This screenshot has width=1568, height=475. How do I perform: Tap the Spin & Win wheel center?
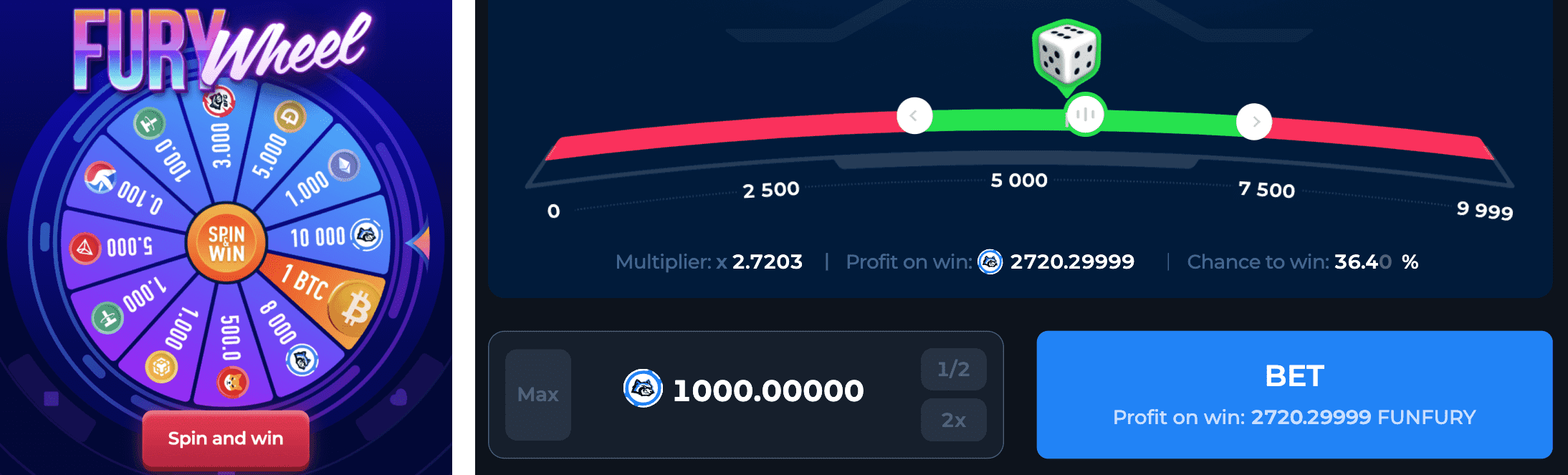coord(226,244)
